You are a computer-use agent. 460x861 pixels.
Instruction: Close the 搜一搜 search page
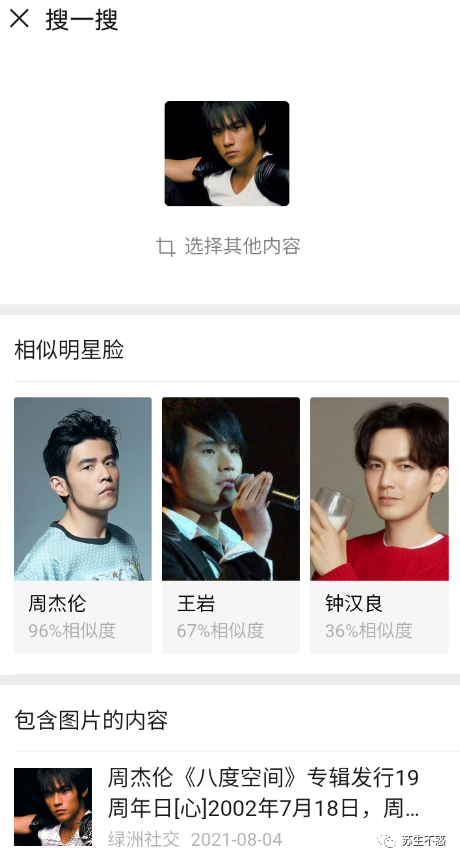(x=19, y=19)
